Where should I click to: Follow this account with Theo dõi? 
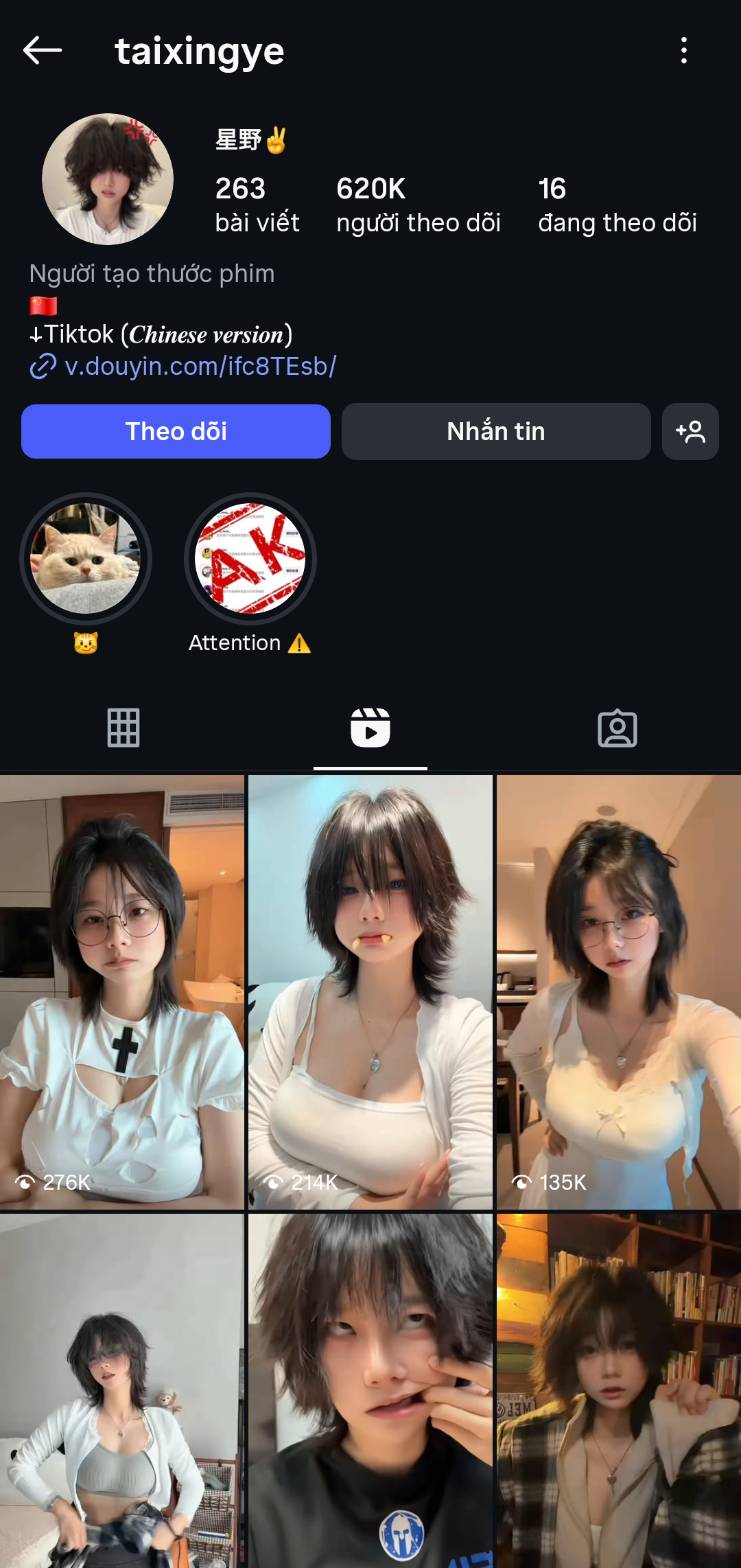[176, 431]
